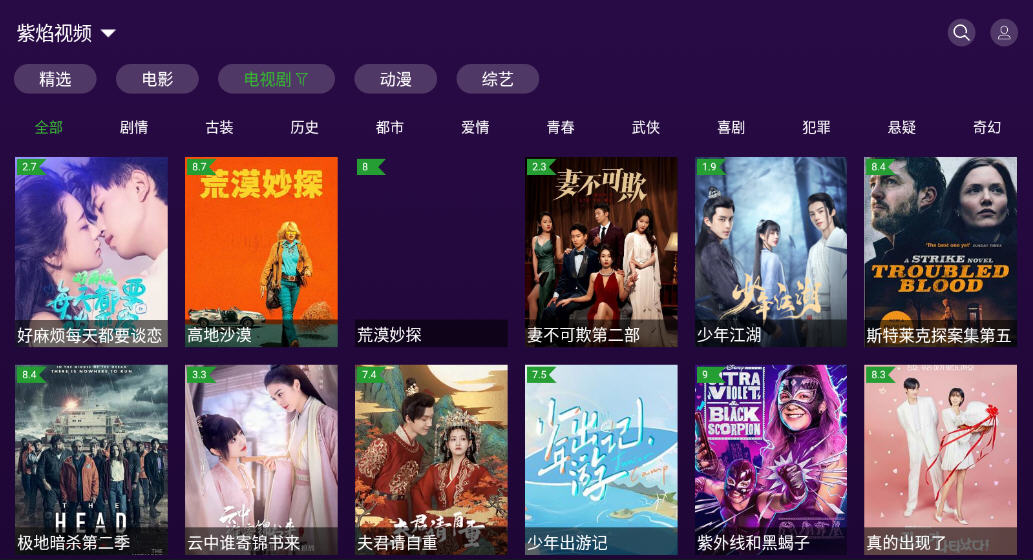1033x560 pixels.
Task: Select the 喜剧 category
Action: tap(731, 127)
